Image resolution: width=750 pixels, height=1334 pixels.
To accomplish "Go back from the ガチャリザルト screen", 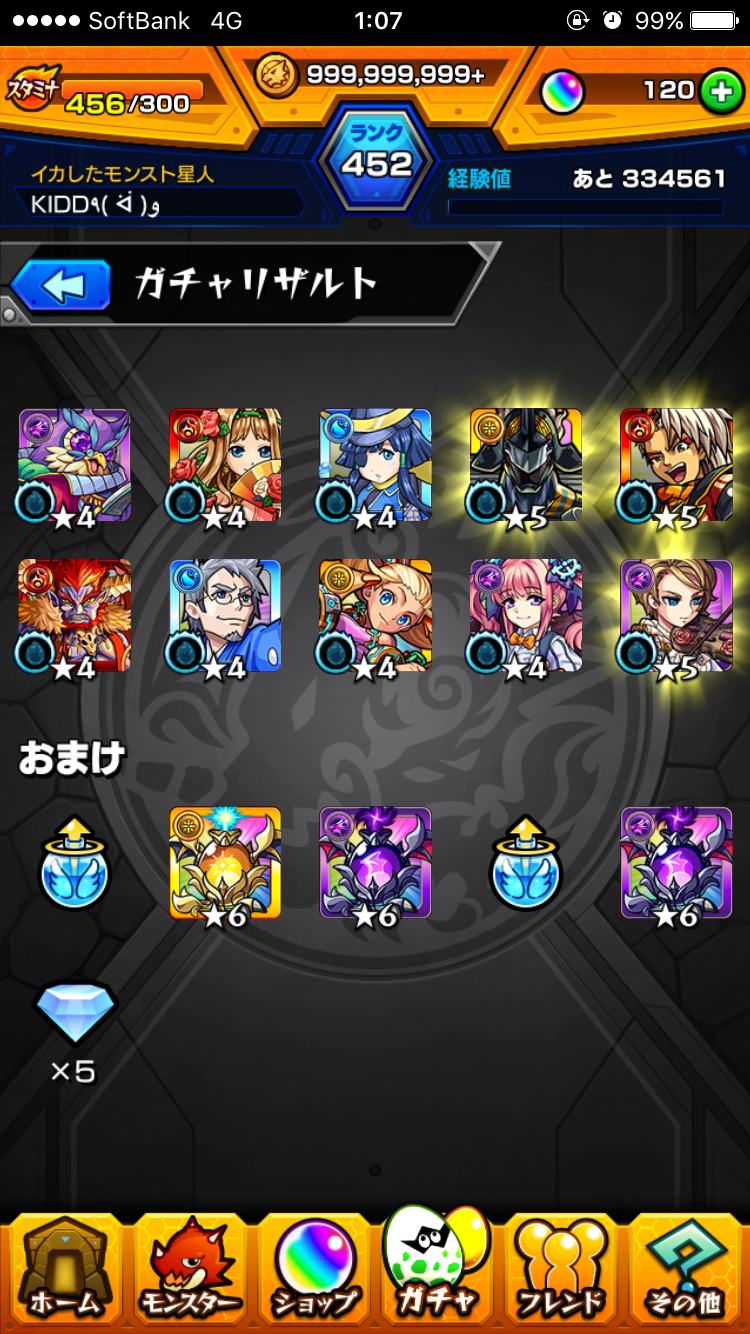I will 61,287.
